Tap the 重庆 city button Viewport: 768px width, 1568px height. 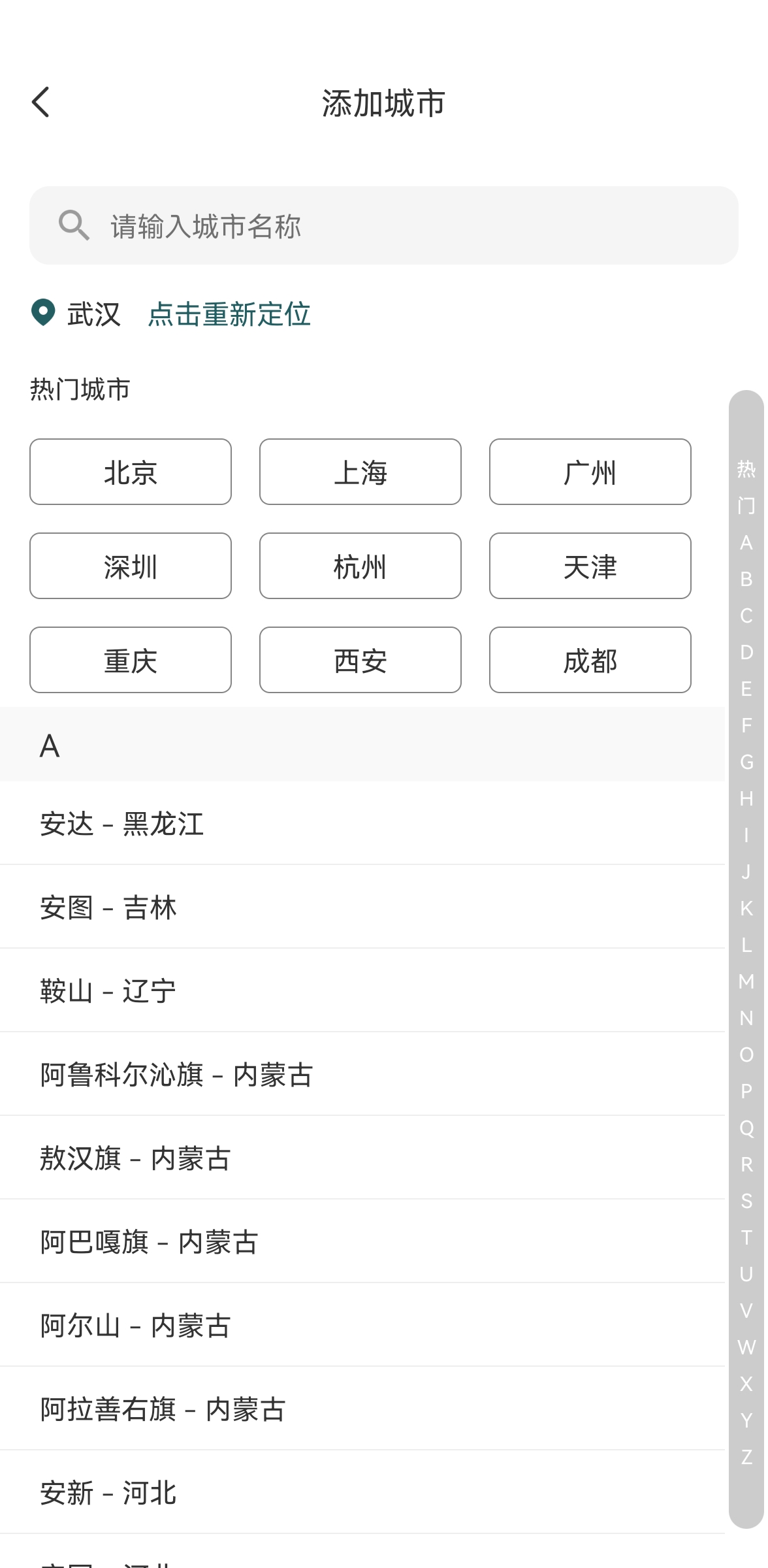131,661
